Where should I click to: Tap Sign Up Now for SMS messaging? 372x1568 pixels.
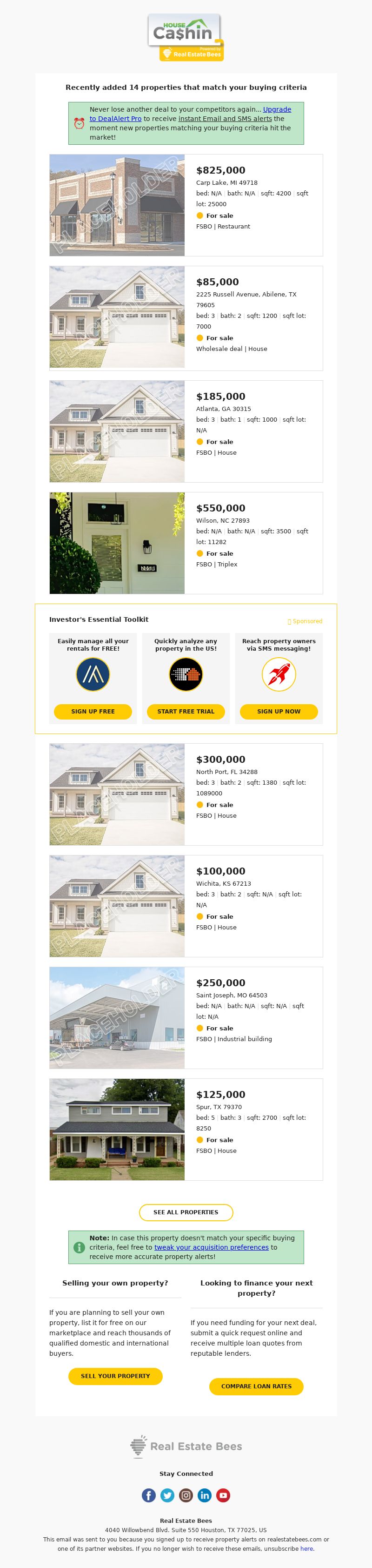279,711
